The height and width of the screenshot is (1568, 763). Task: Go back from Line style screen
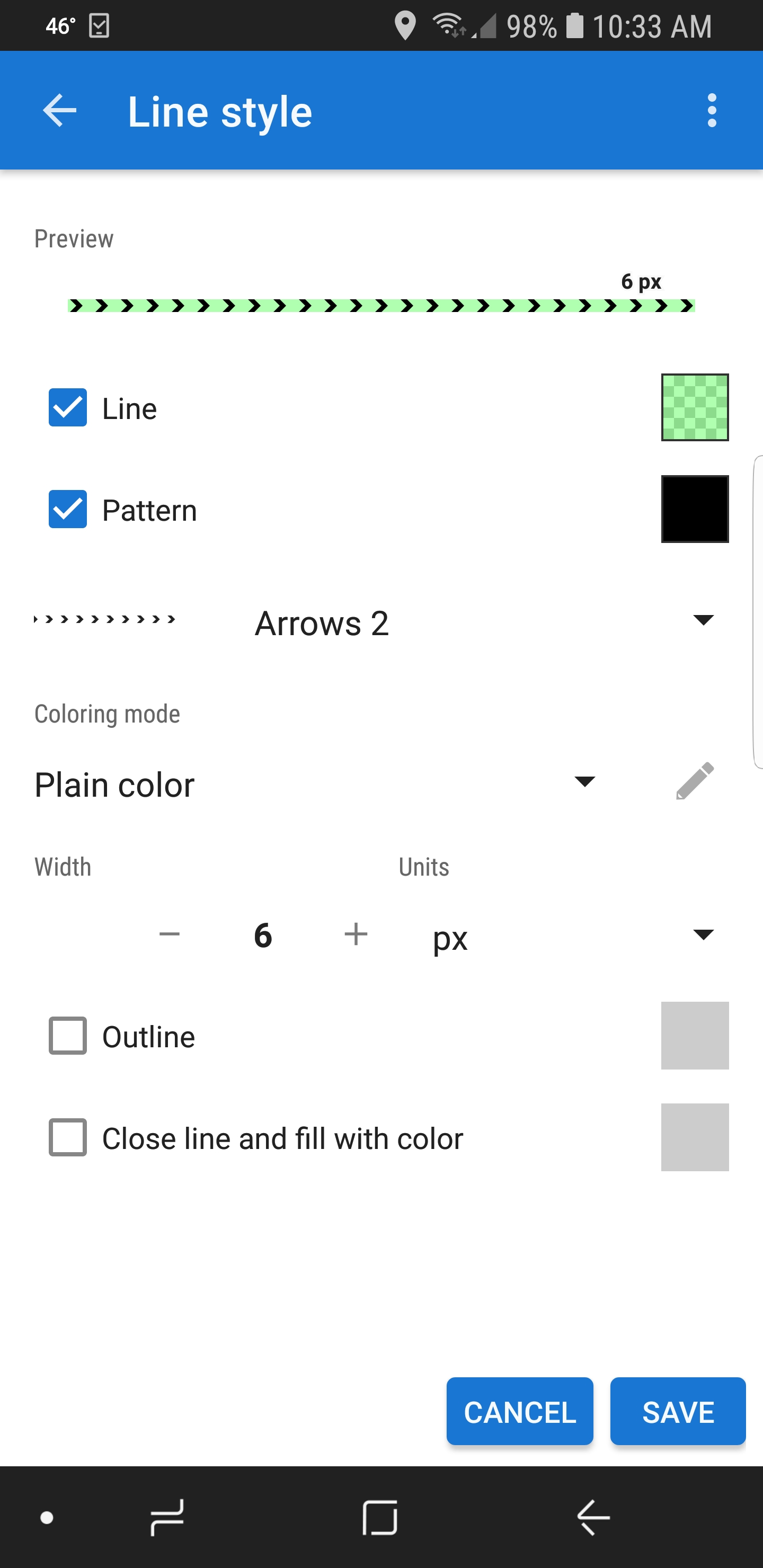tap(60, 111)
